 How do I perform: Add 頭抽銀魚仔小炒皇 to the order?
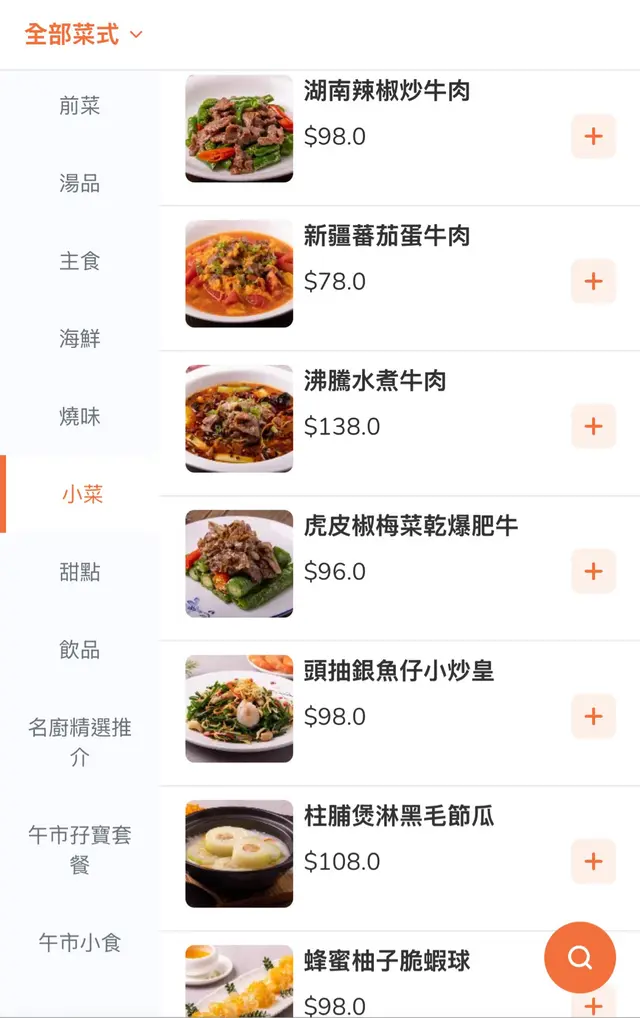[593, 716]
